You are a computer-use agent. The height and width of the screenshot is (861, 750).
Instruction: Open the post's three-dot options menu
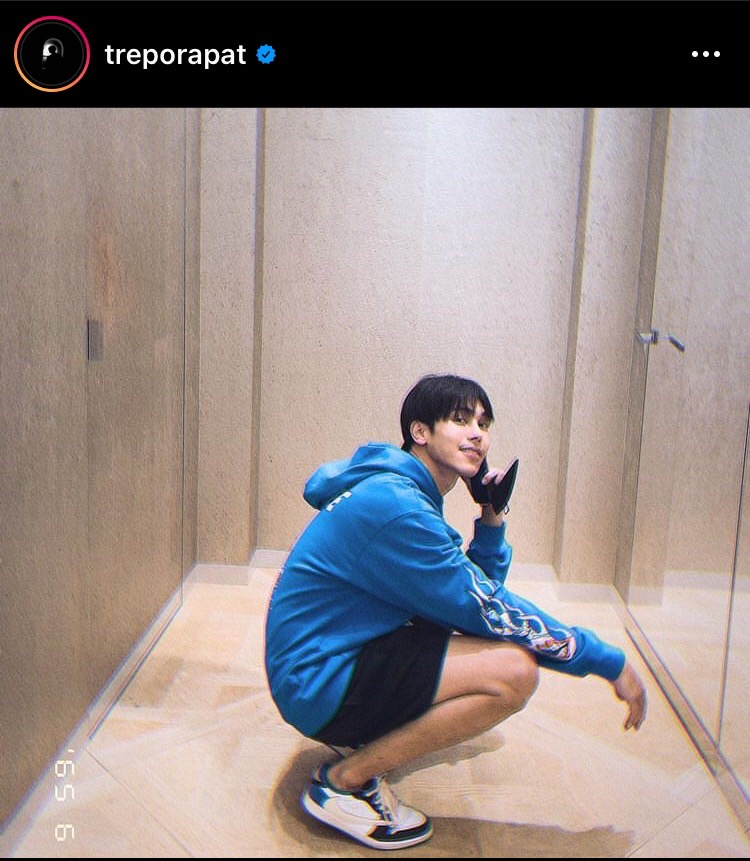pyautogui.click(x=705, y=55)
